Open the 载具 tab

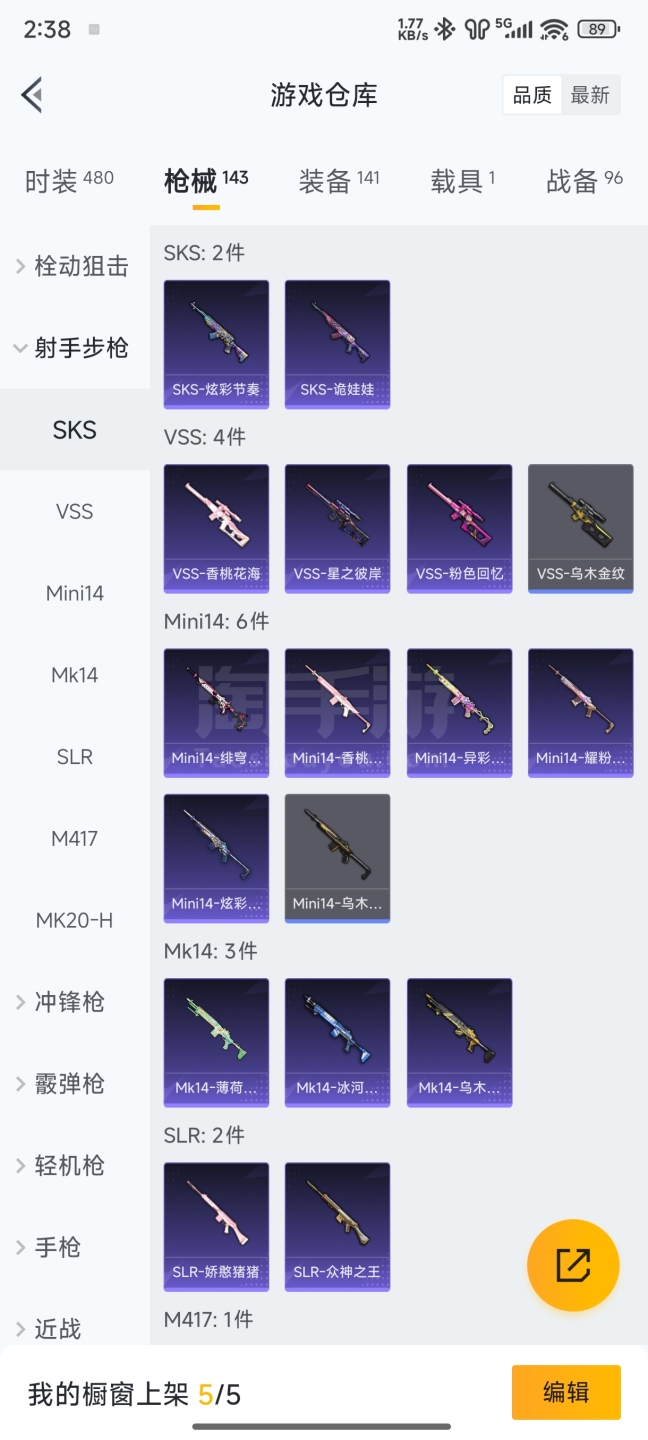[x=463, y=181]
